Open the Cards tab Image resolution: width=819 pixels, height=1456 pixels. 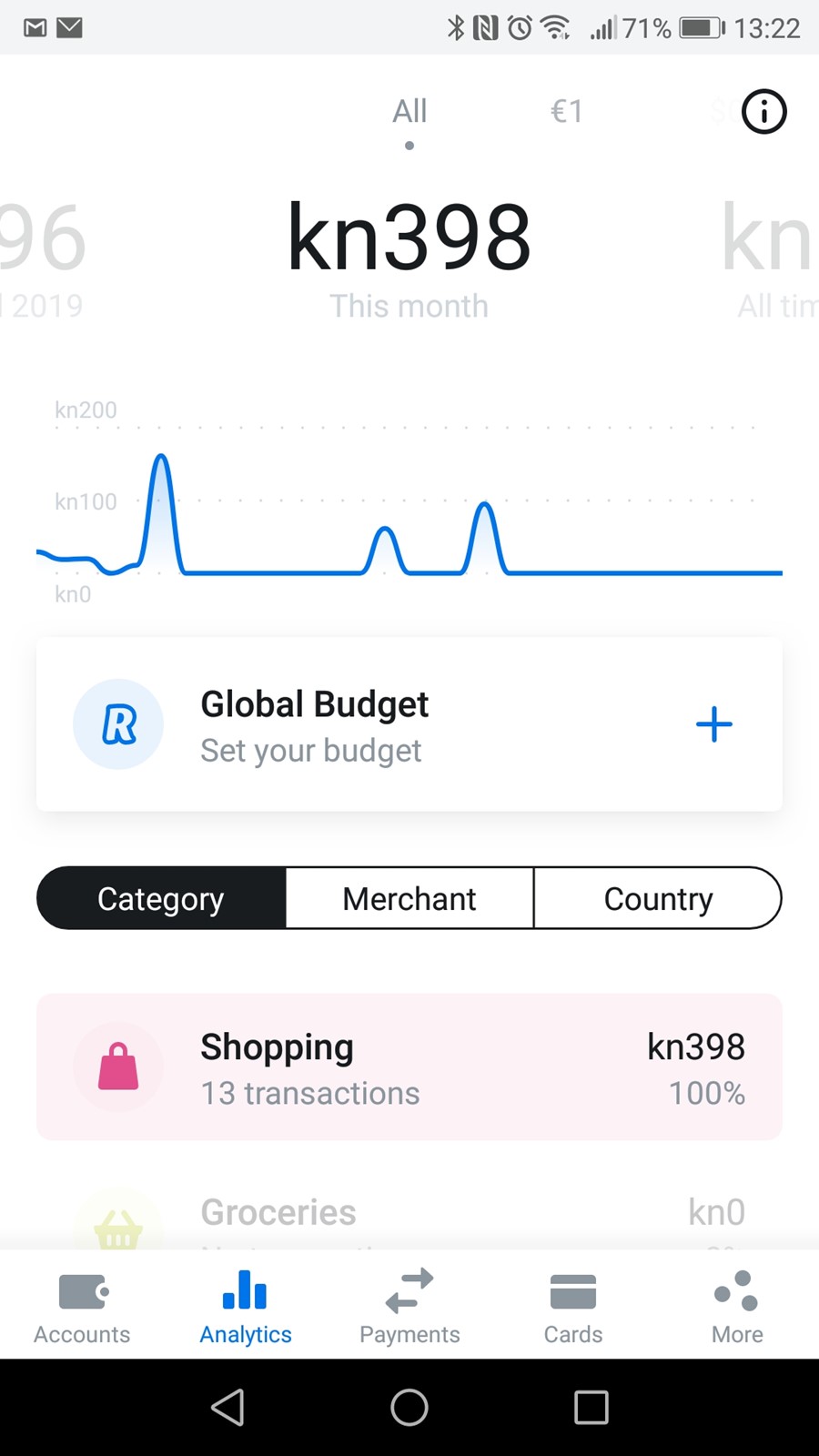pos(573,1306)
